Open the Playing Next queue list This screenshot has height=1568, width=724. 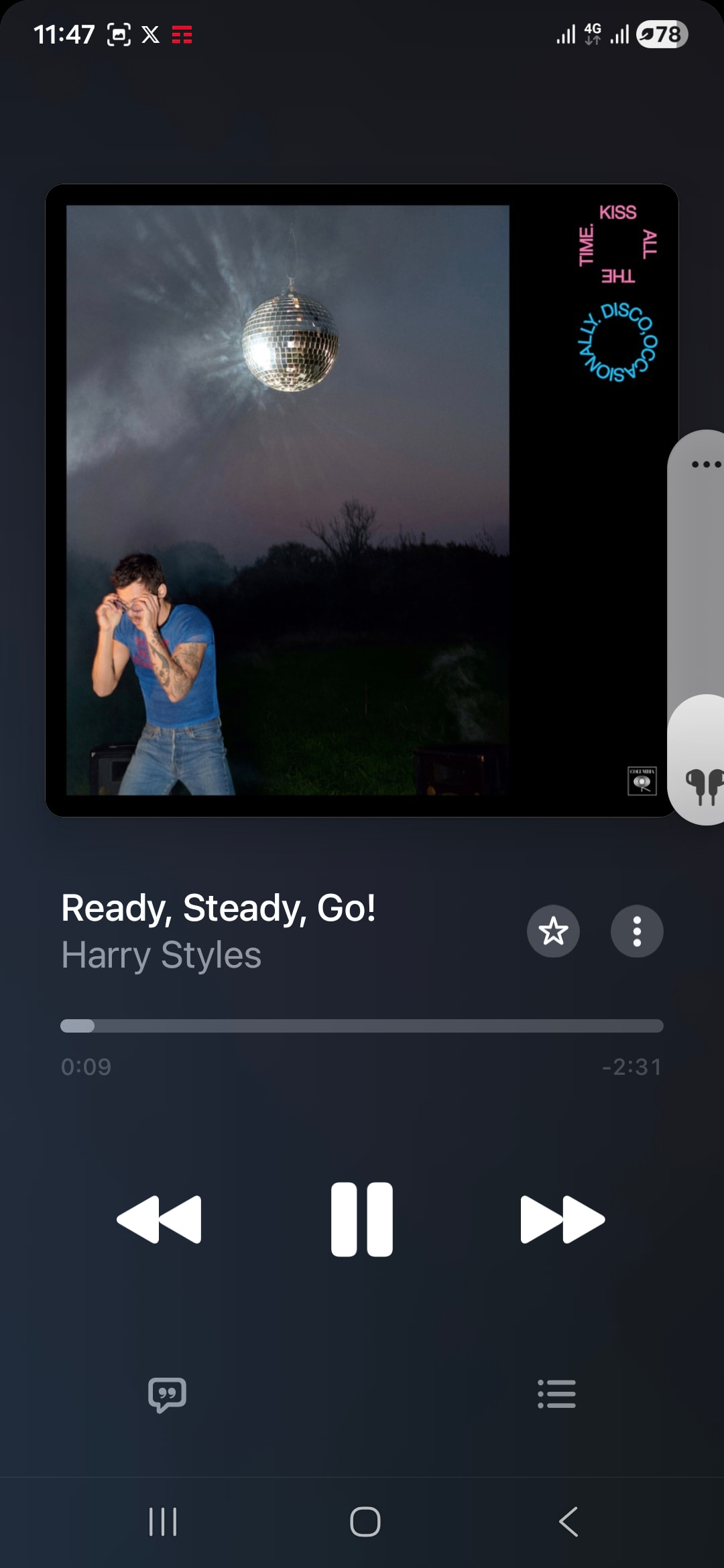[556, 1394]
